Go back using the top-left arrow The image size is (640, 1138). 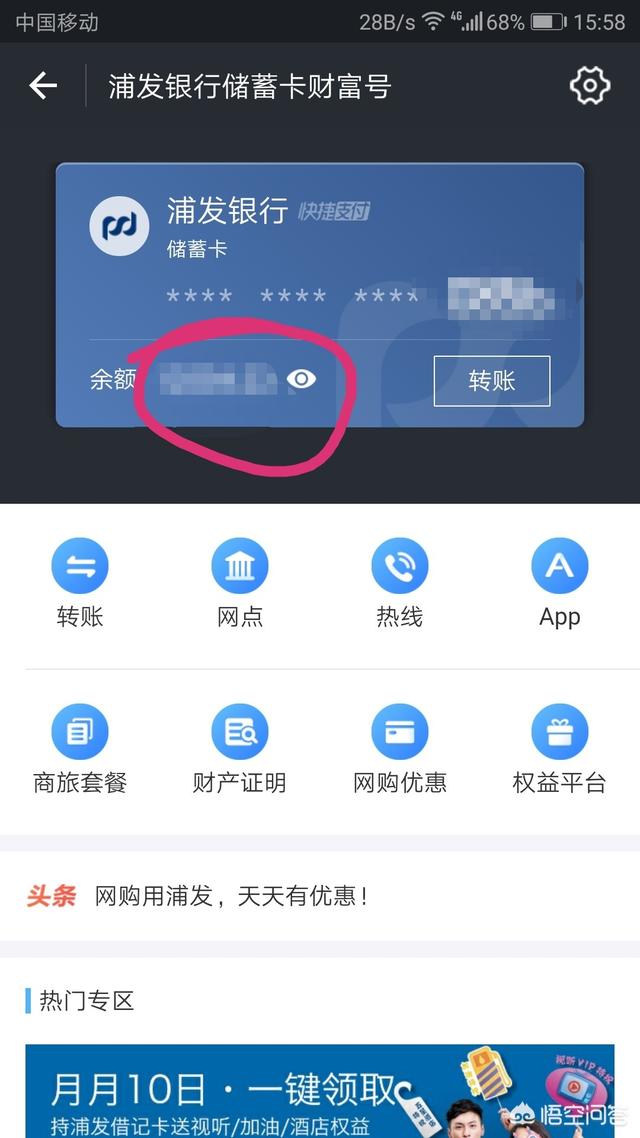point(43,86)
